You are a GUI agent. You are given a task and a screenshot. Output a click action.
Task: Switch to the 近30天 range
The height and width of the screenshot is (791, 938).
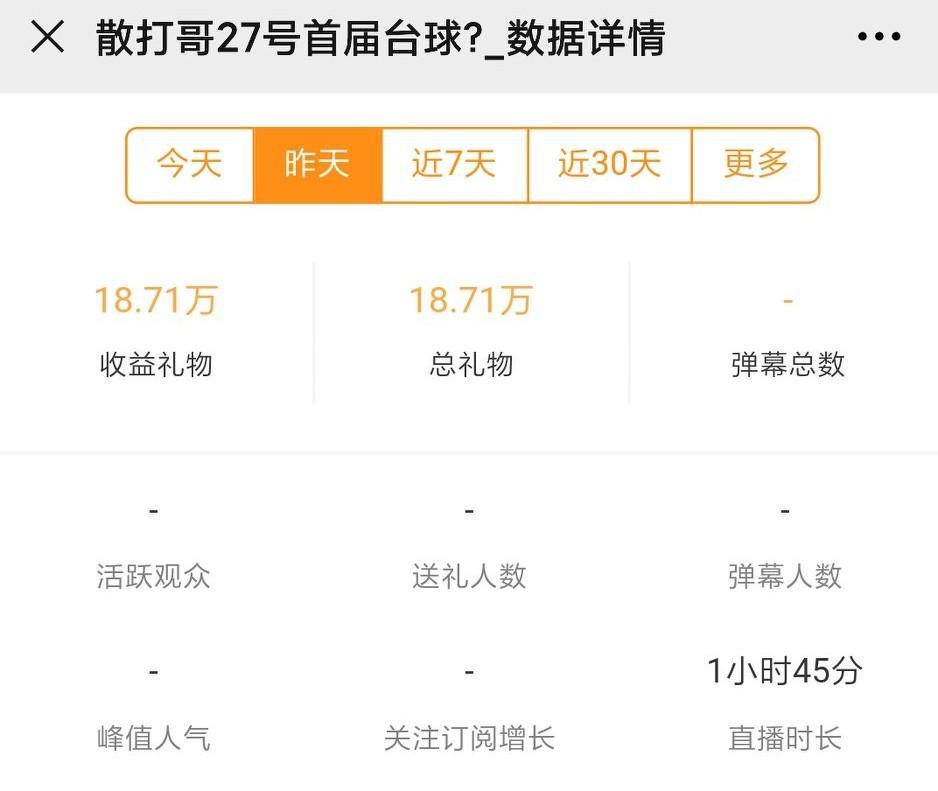click(609, 165)
